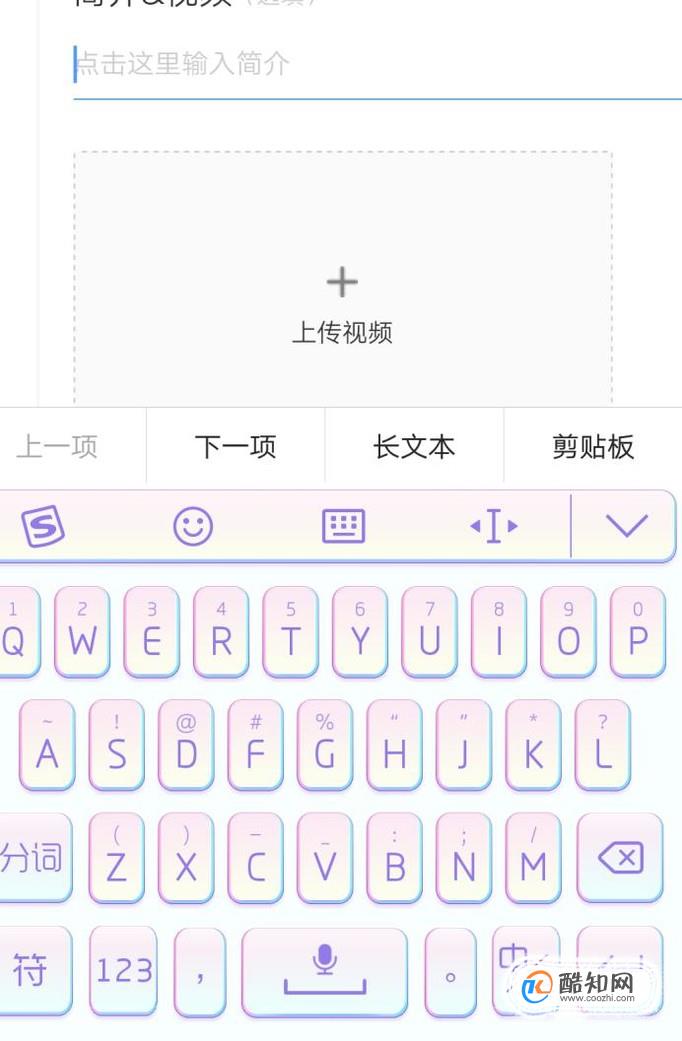
Task: Open the long text (长文本) editor
Action: coord(414,446)
